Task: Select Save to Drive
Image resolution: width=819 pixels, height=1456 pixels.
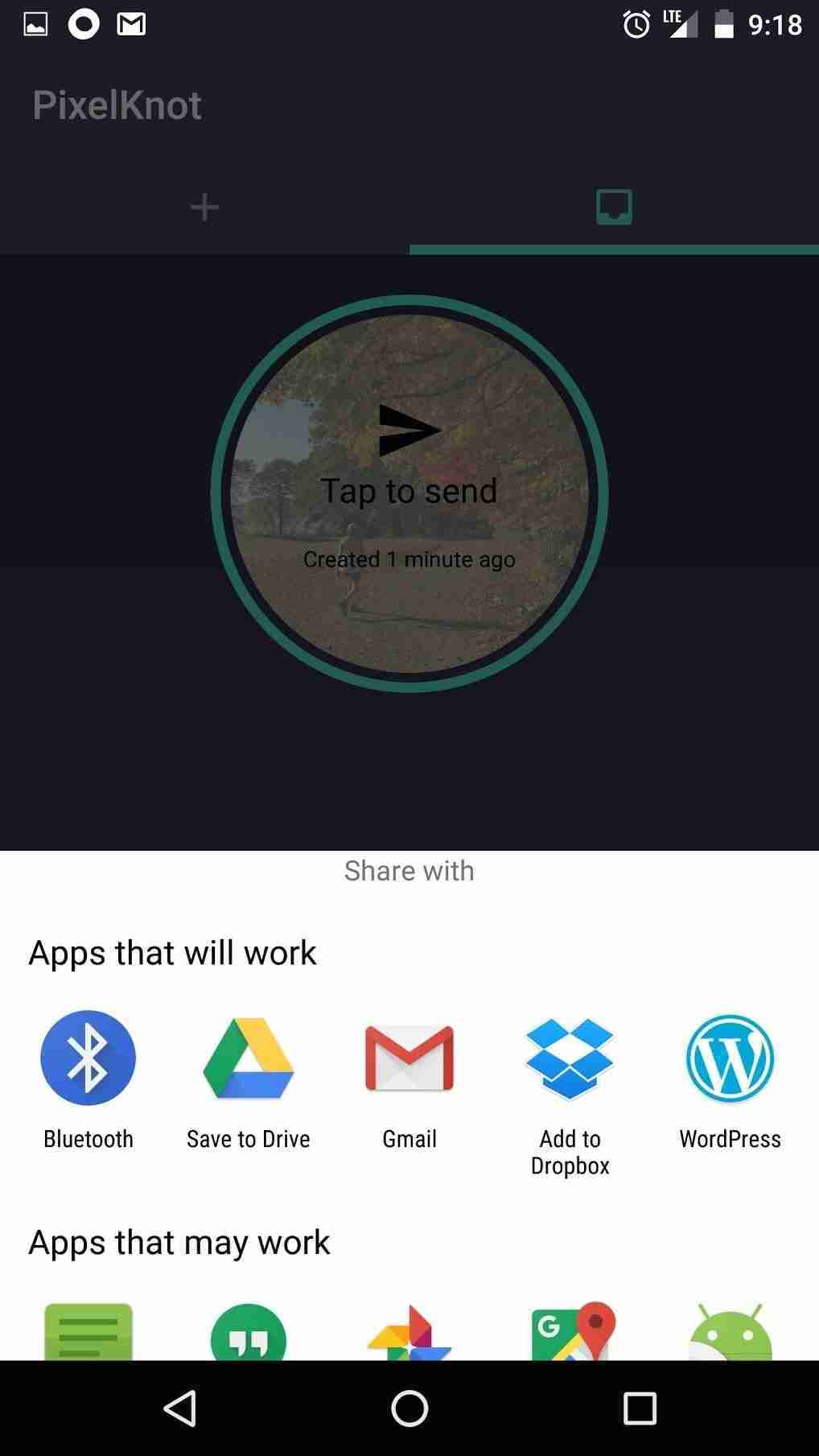Action: coord(248,1079)
